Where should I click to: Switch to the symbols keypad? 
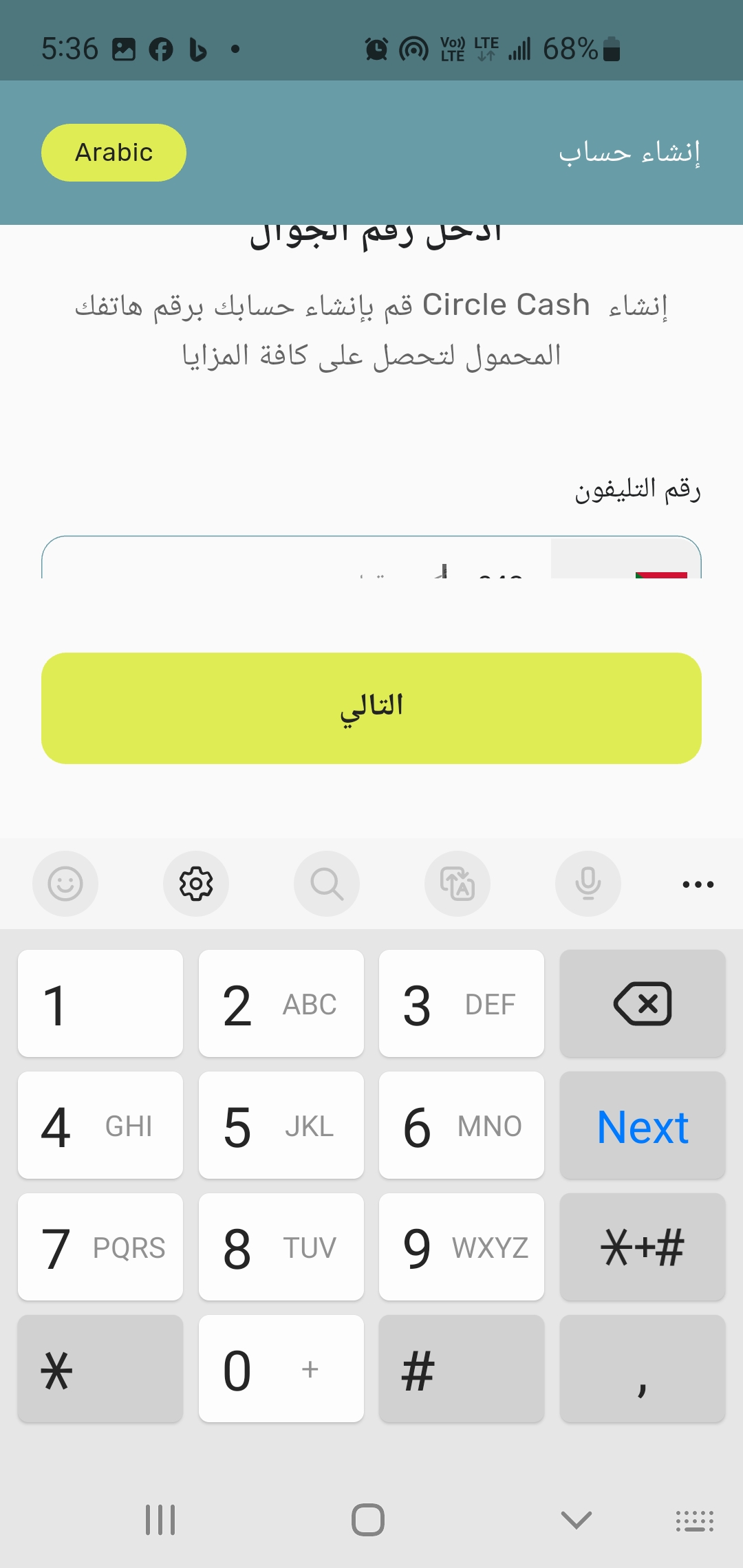643,1247
